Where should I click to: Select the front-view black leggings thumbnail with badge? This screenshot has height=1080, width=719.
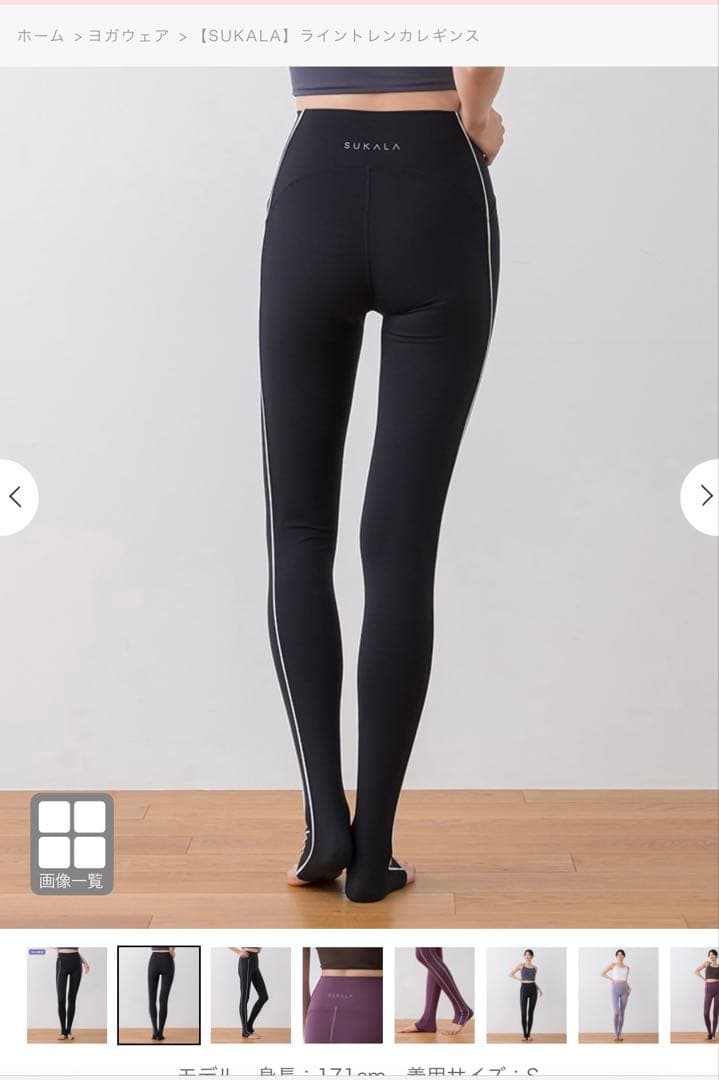(67, 995)
